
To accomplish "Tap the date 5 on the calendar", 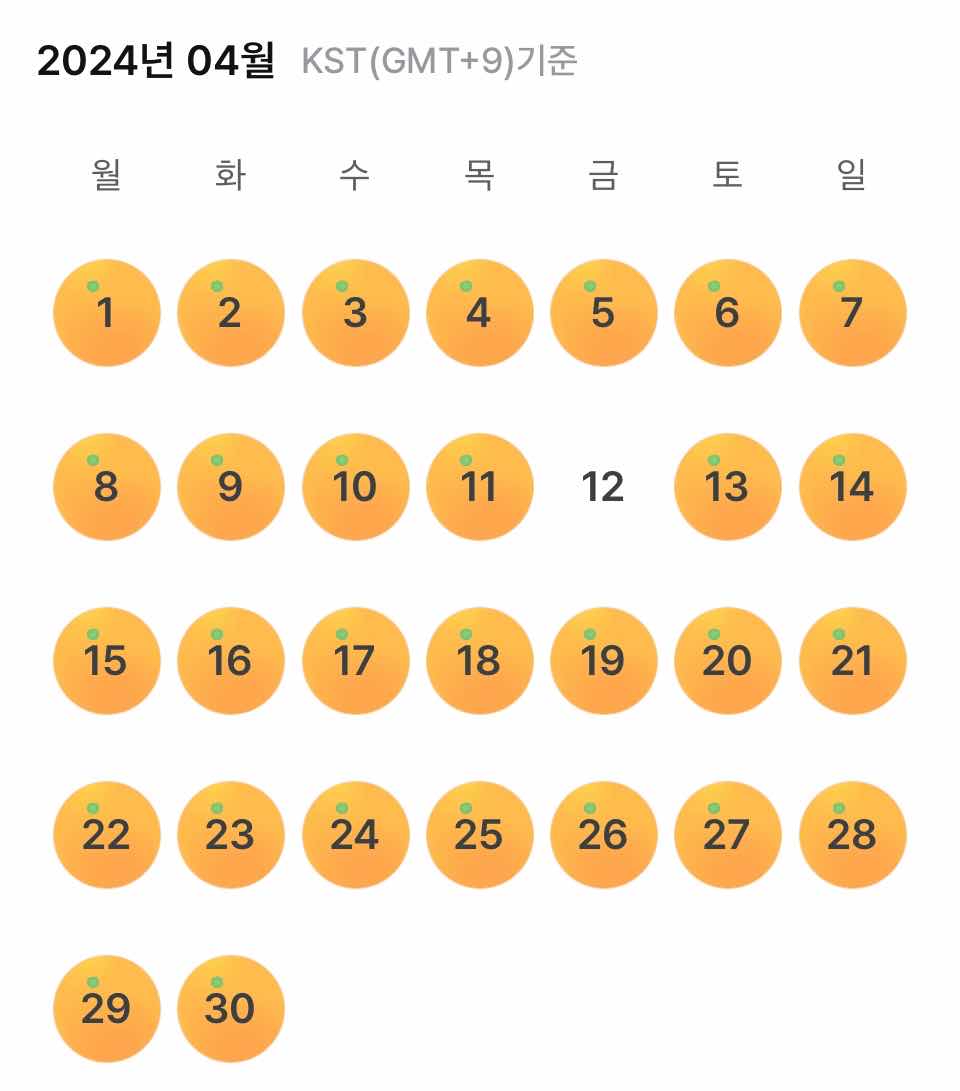I will (603, 313).
